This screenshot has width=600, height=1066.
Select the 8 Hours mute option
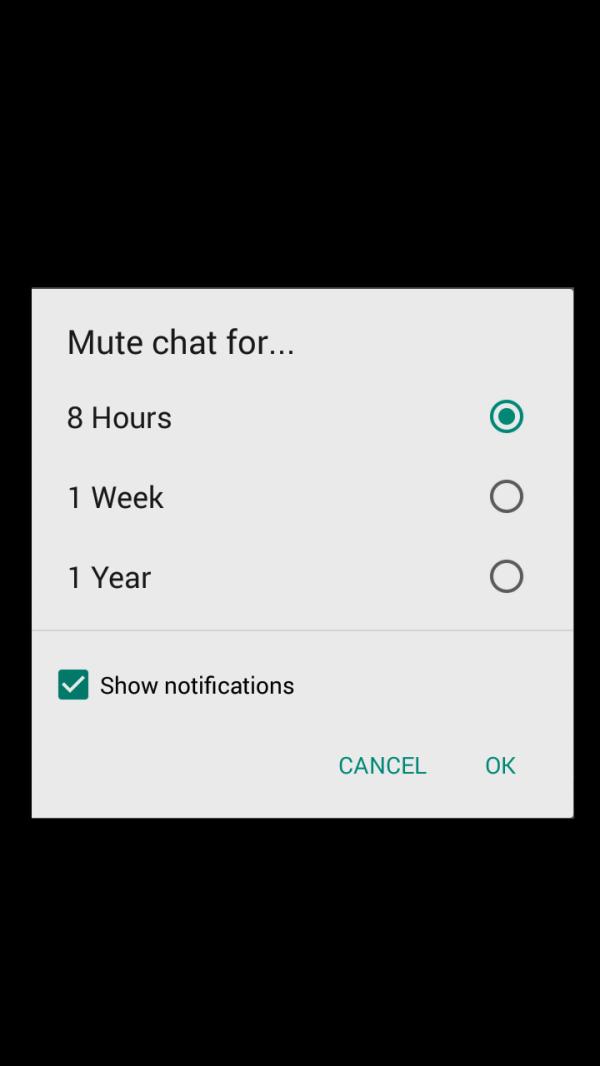tap(302, 417)
